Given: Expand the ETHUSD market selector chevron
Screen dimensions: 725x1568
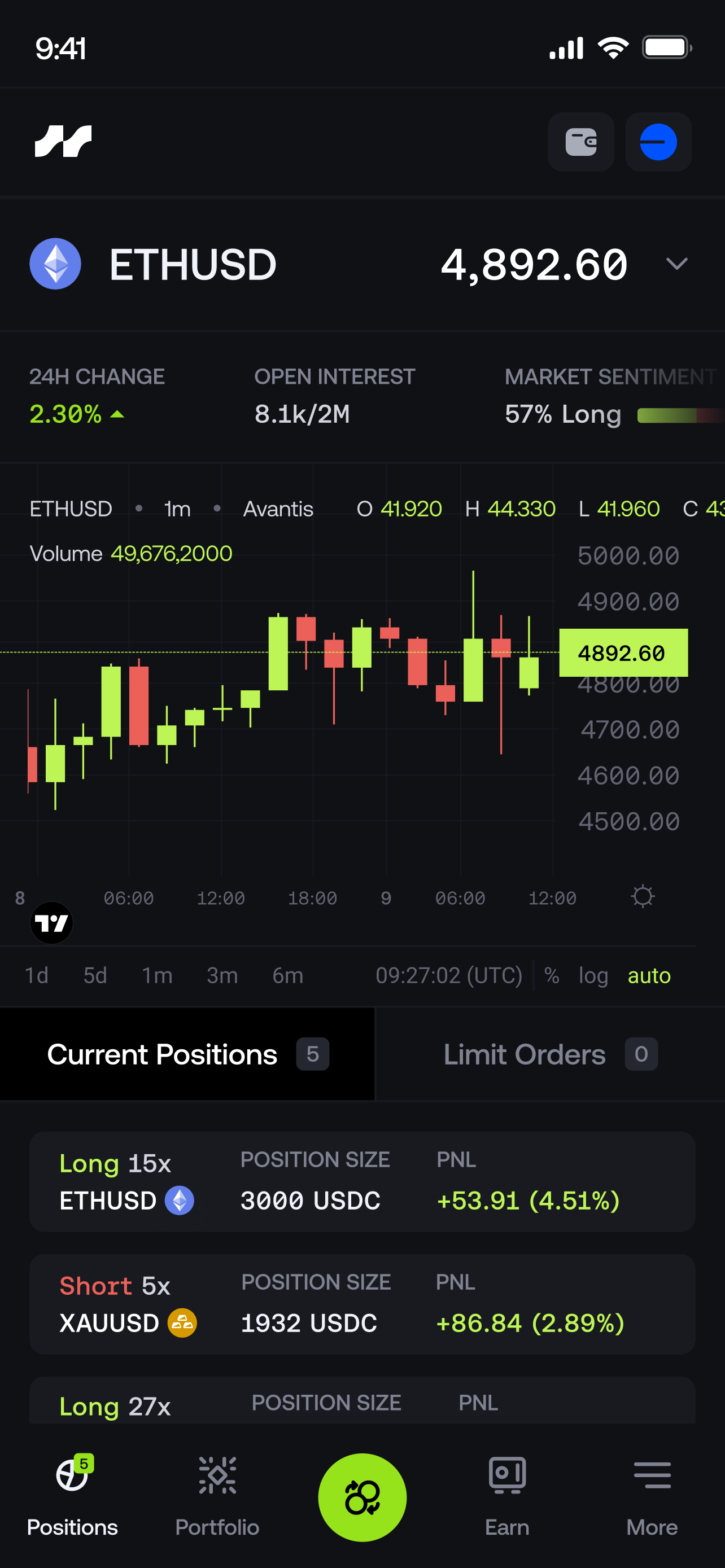Looking at the screenshot, I should coord(676,264).
